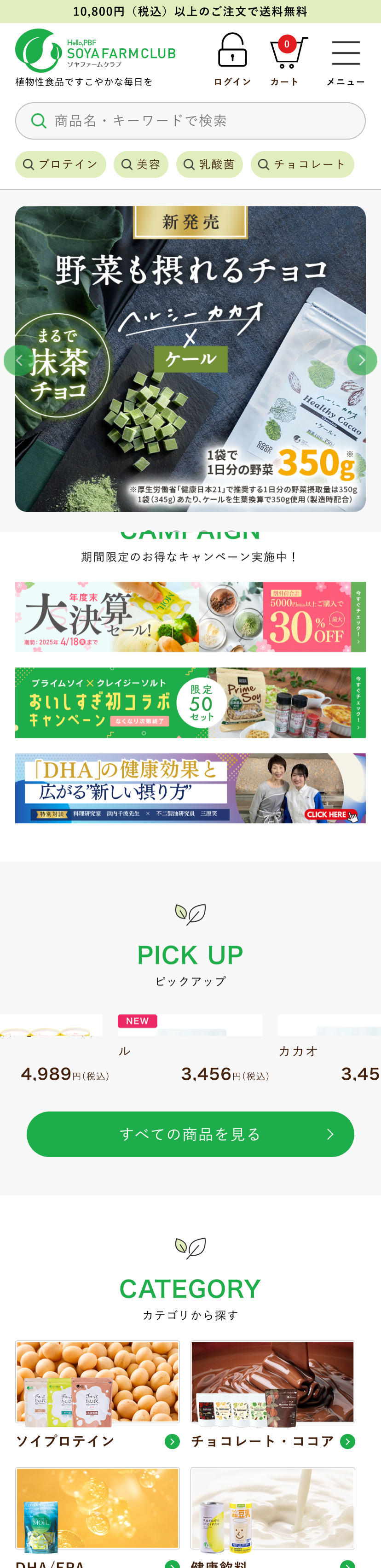Open the shopping cart

[x=286, y=59]
